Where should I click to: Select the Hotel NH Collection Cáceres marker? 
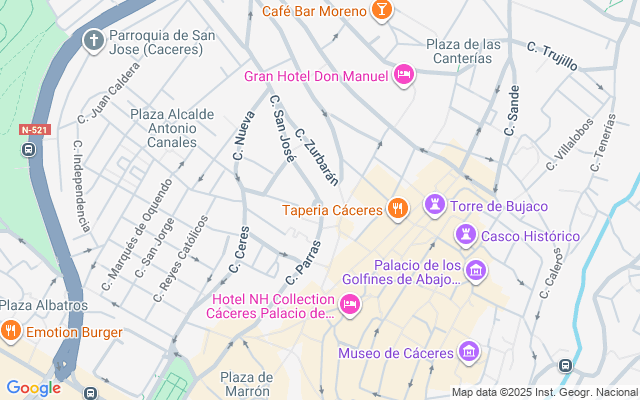tap(349, 304)
